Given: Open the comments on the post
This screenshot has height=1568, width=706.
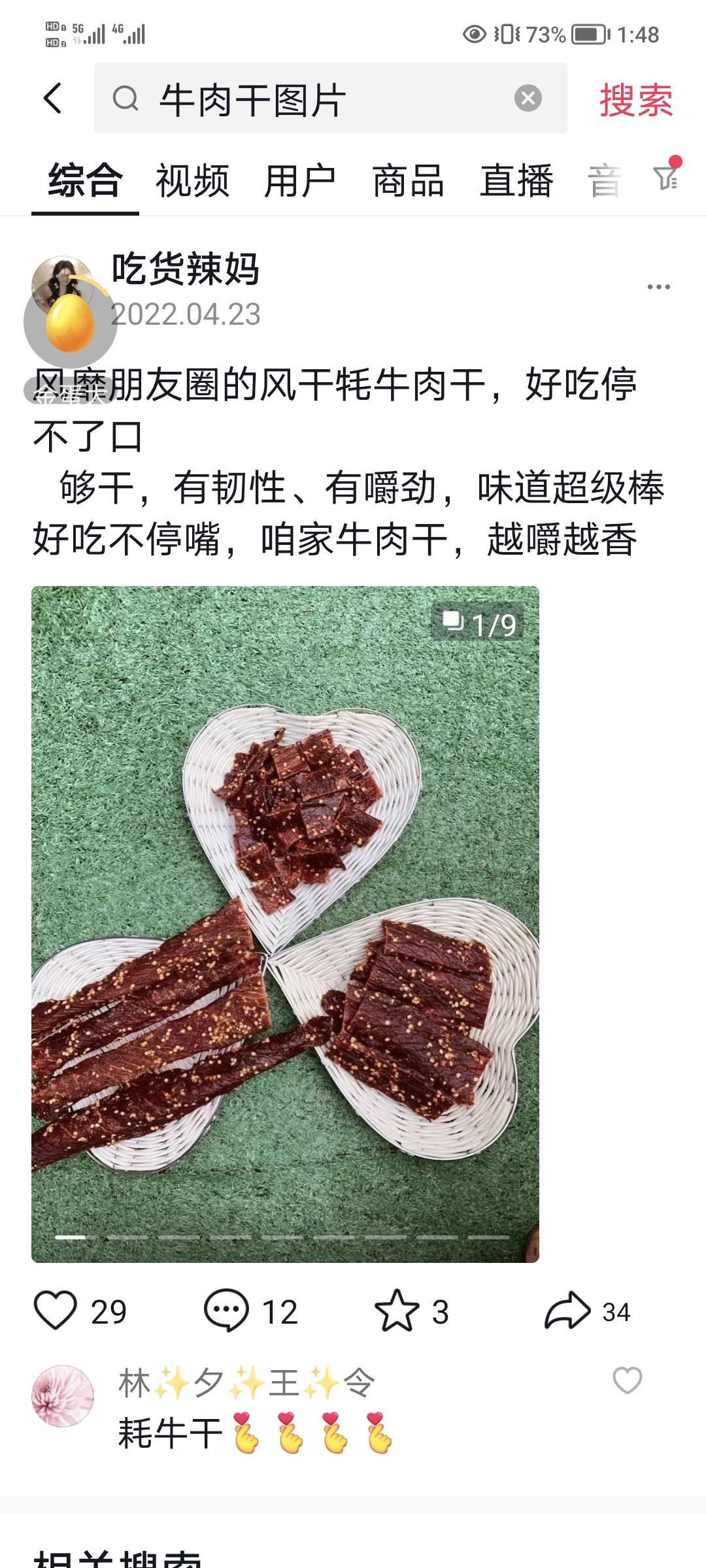Looking at the screenshot, I should pos(226,1311).
